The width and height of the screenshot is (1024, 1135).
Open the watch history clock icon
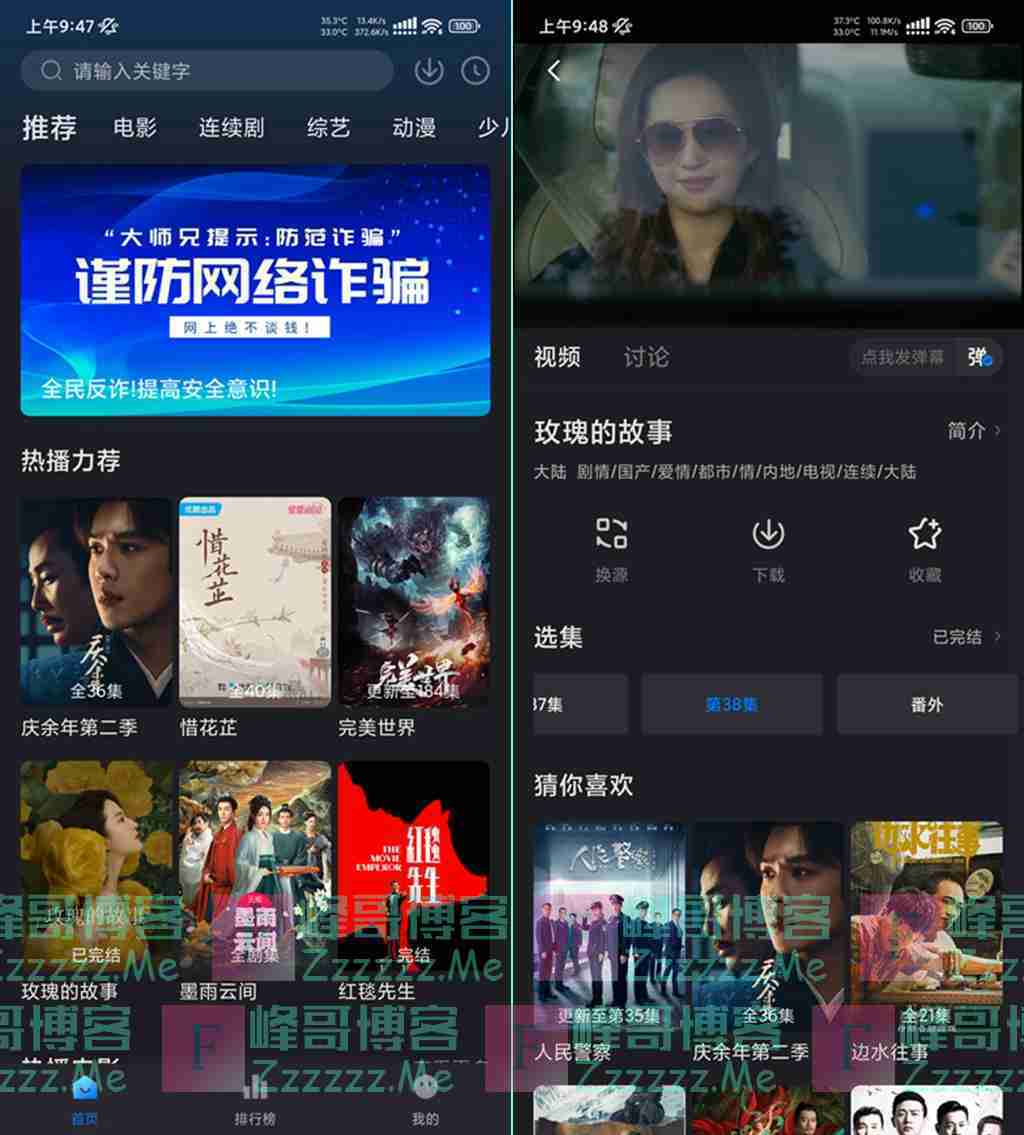pos(475,71)
